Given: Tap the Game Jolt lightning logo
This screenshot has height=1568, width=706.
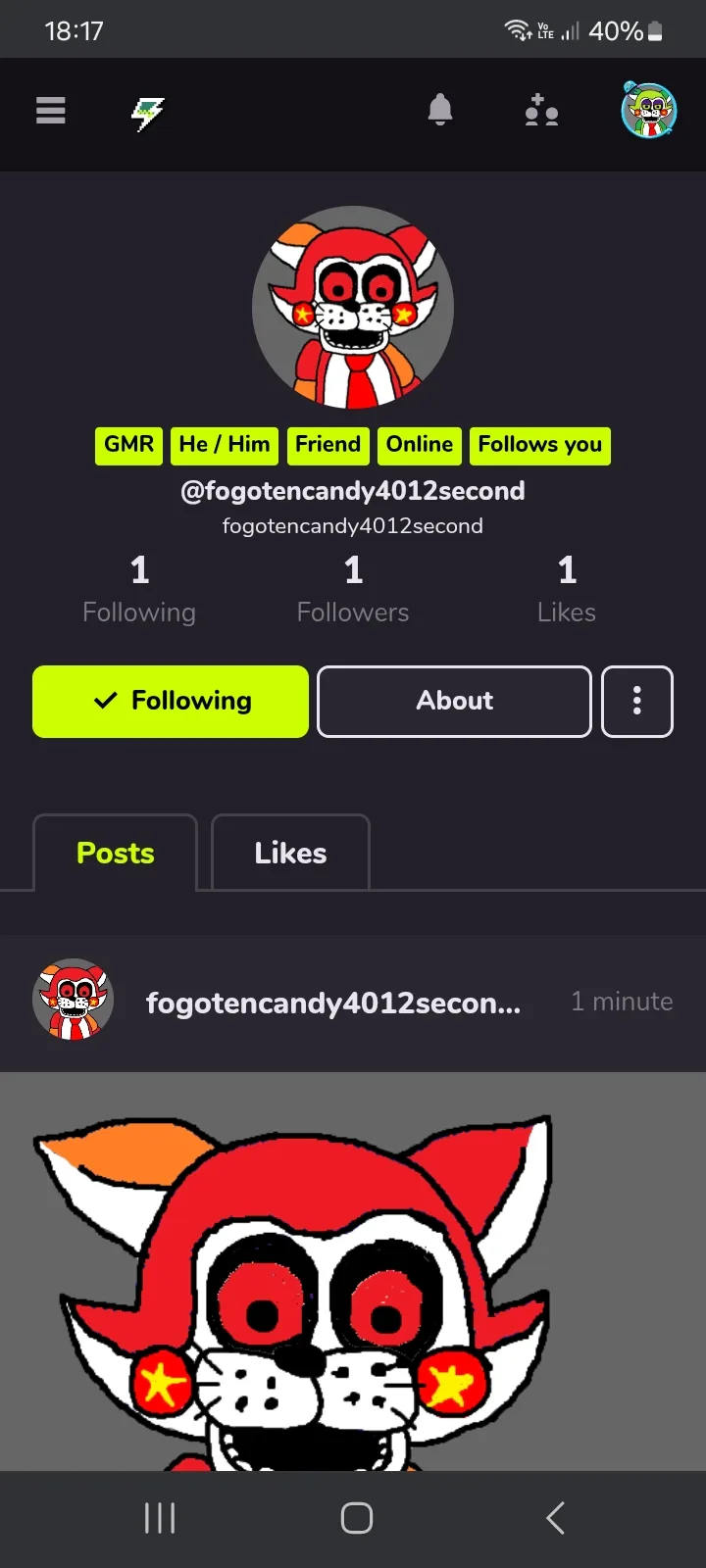Looking at the screenshot, I should coord(148,113).
